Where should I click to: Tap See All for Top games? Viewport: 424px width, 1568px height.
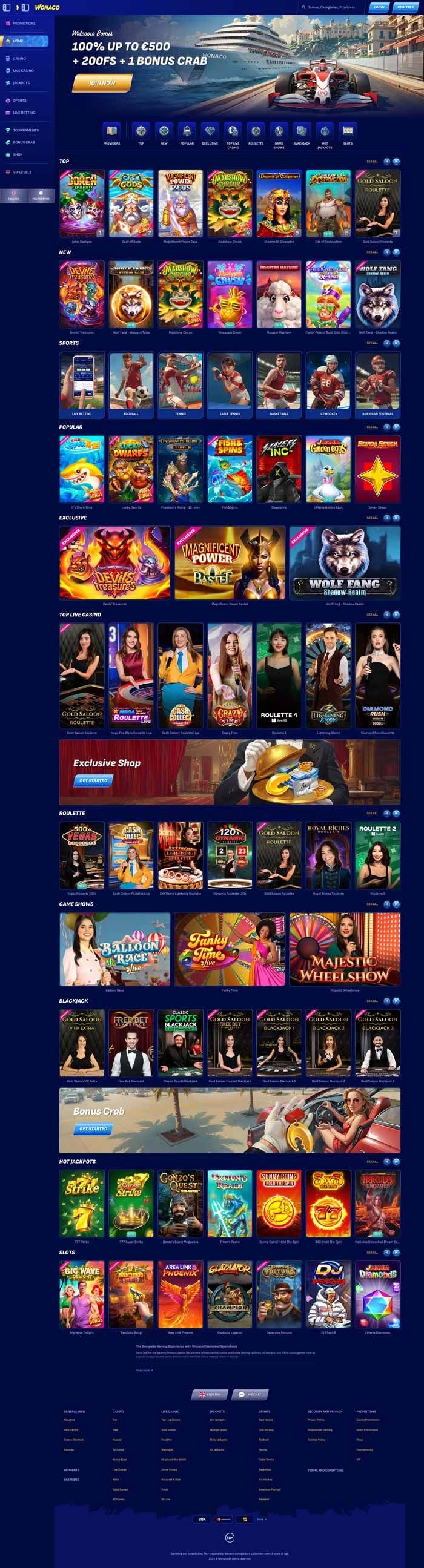tap(372, 161)
